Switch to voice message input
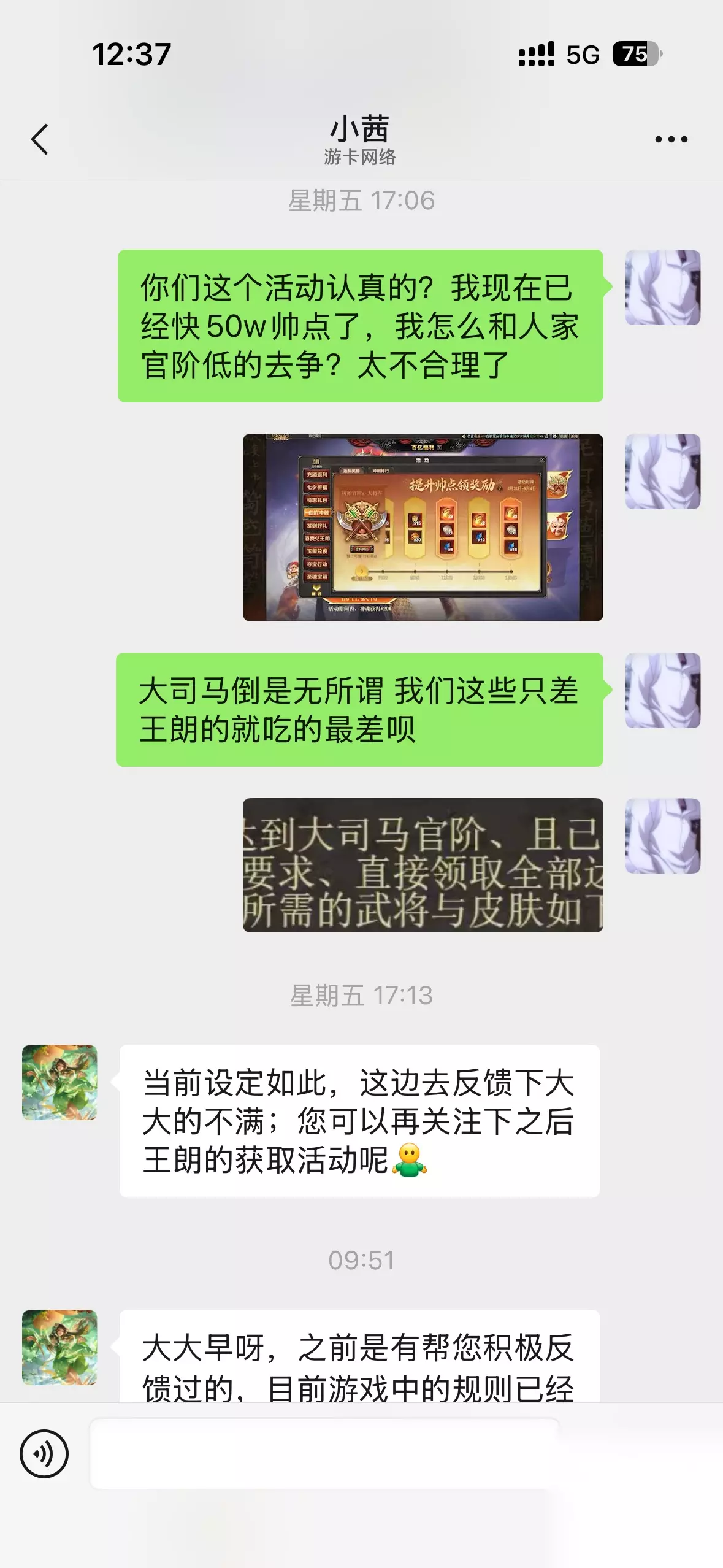Screen dimensions: 723x1568 44,1453
